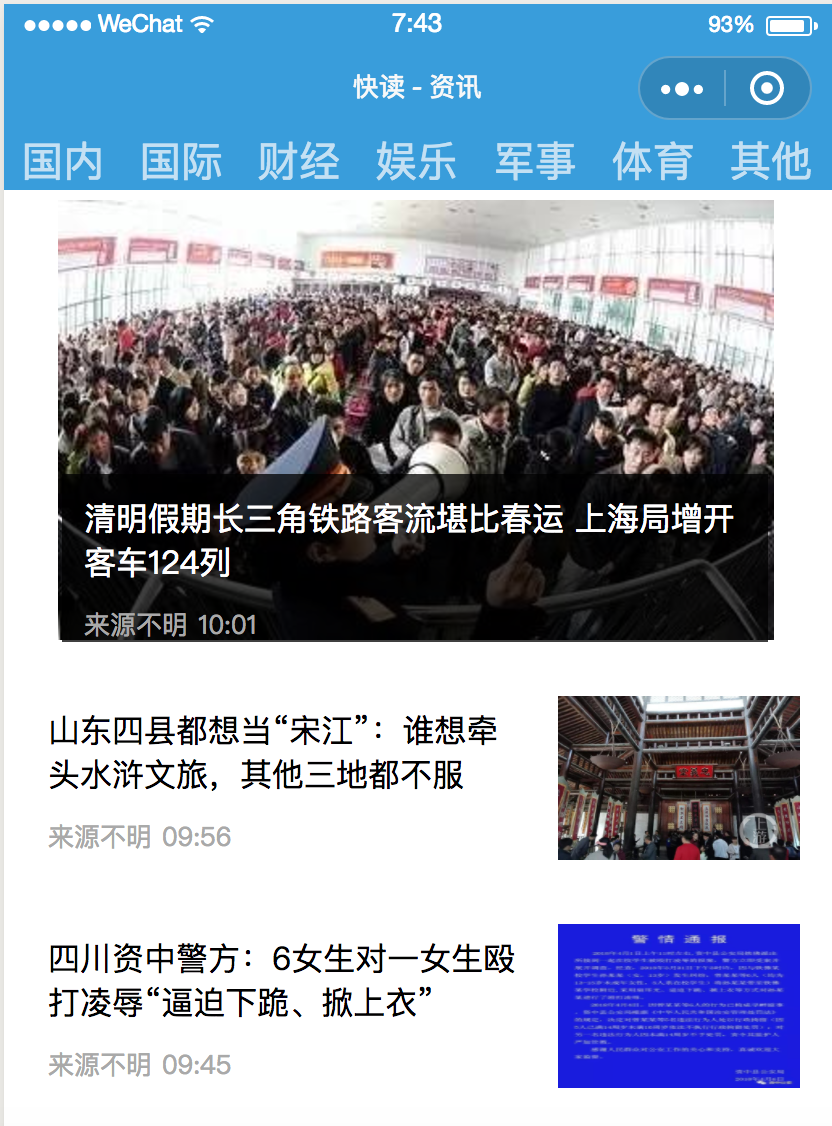Click the 快读 - 资讯 page title
The image size is (832, 1126).
(x=416, y=88)
